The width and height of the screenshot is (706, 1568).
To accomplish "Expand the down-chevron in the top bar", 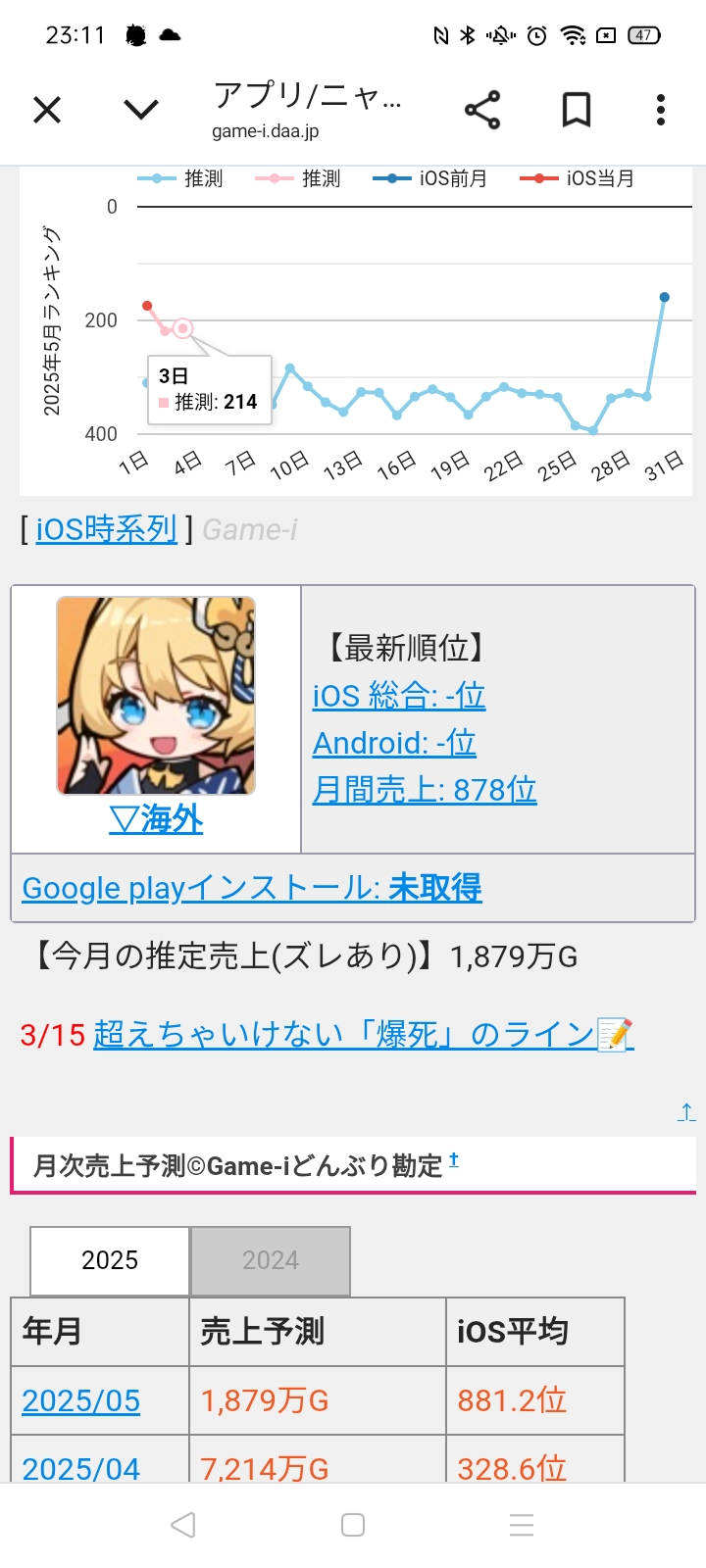I will coord(141,109).
